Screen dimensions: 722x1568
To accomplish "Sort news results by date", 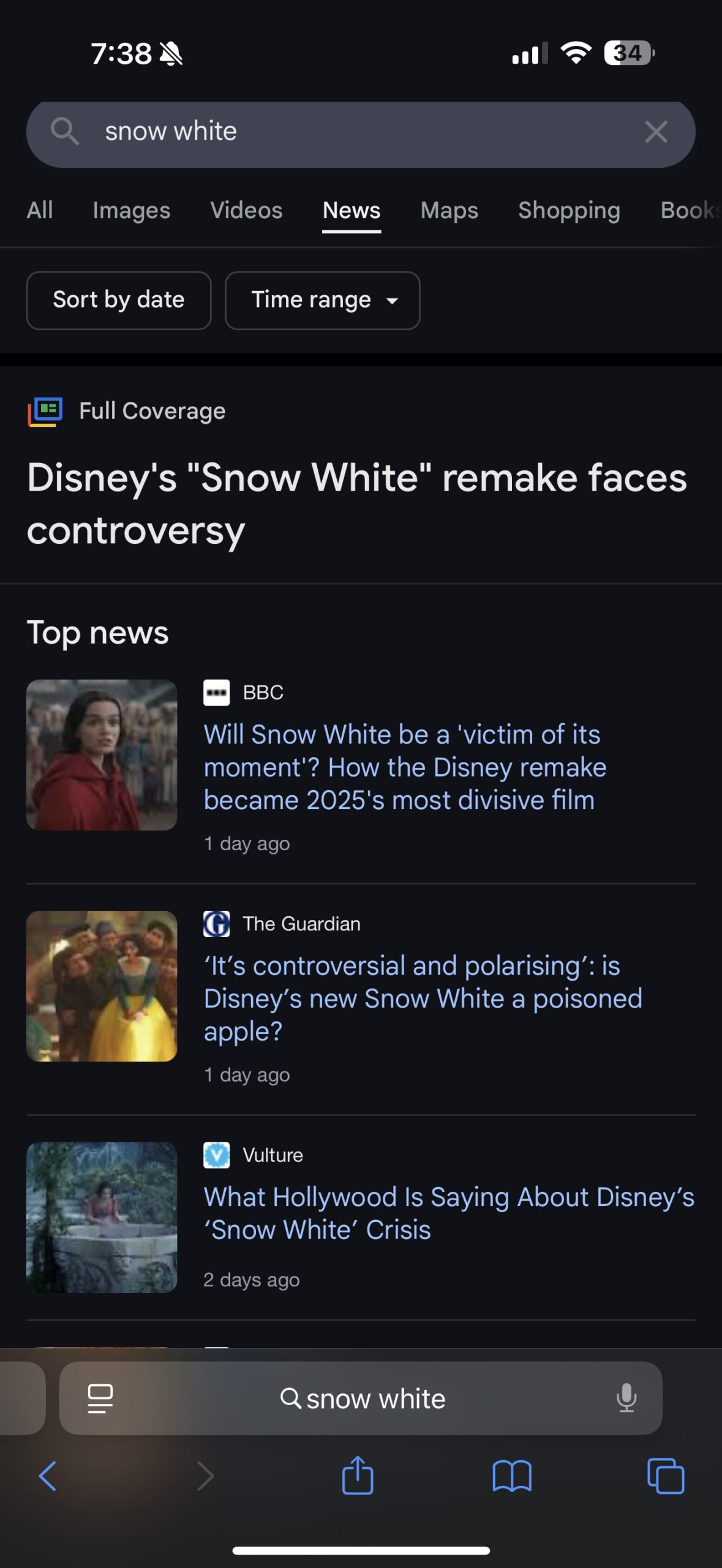I will pyautogui.click(x=119, y=300).
